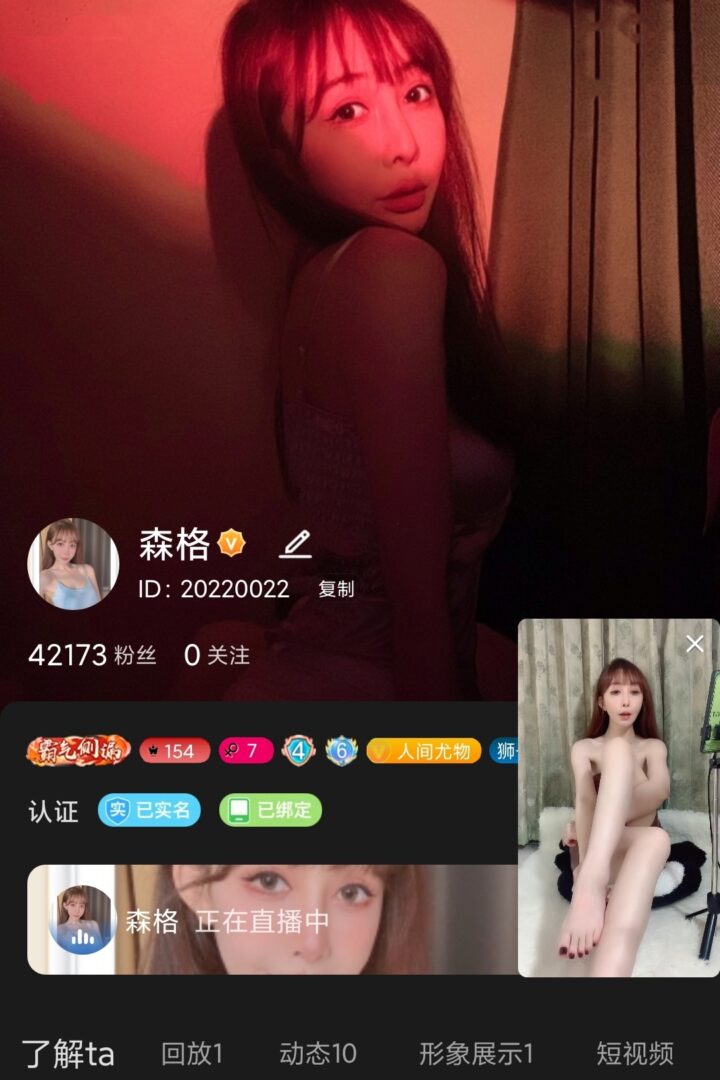The image size is (720, 1080).
Task: Switch to the 短视频 tab
Action: tap(635, 1053)
